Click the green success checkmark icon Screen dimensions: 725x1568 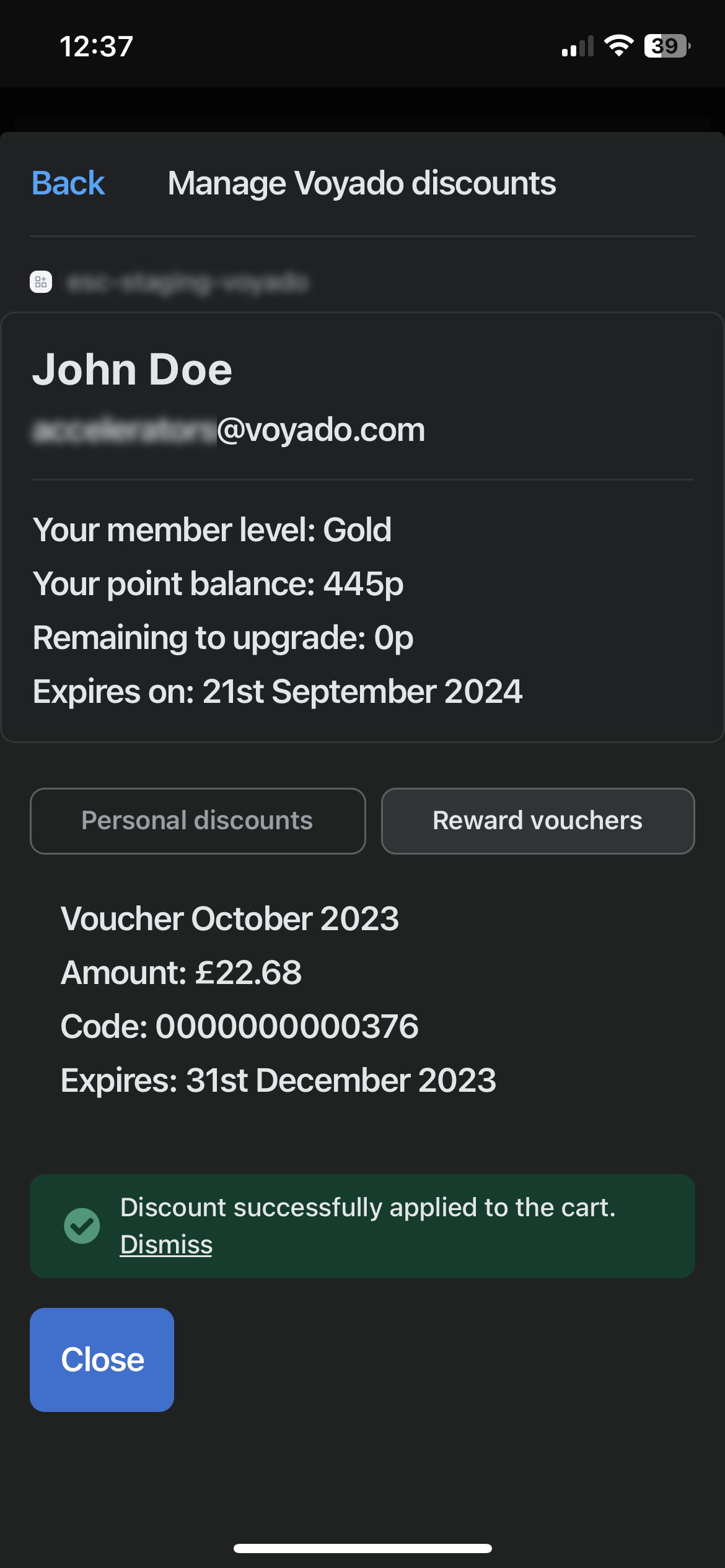click(x=82, y=1226)
